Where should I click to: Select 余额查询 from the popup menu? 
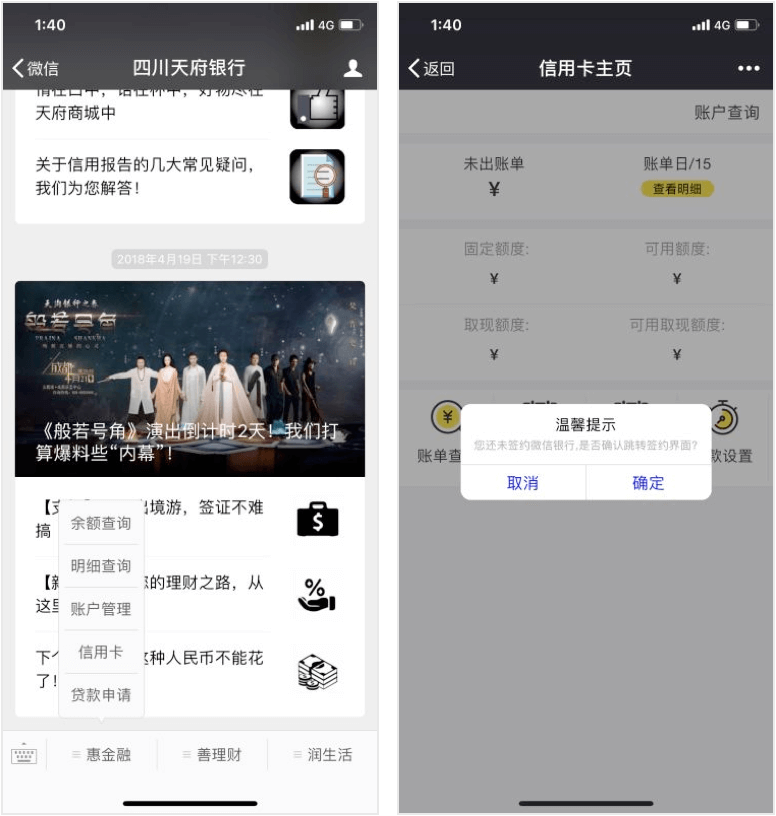tap(101, 523)
